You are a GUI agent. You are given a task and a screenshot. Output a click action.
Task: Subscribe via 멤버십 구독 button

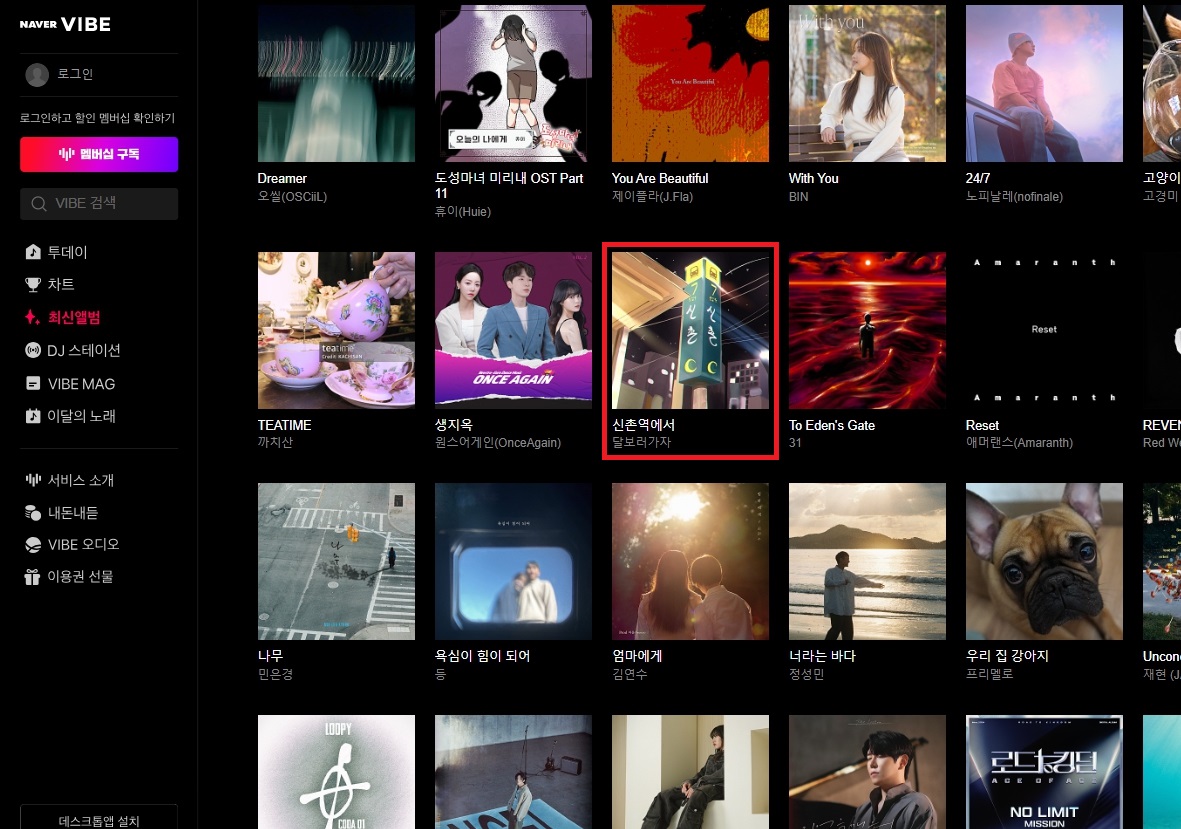[99, 154]
